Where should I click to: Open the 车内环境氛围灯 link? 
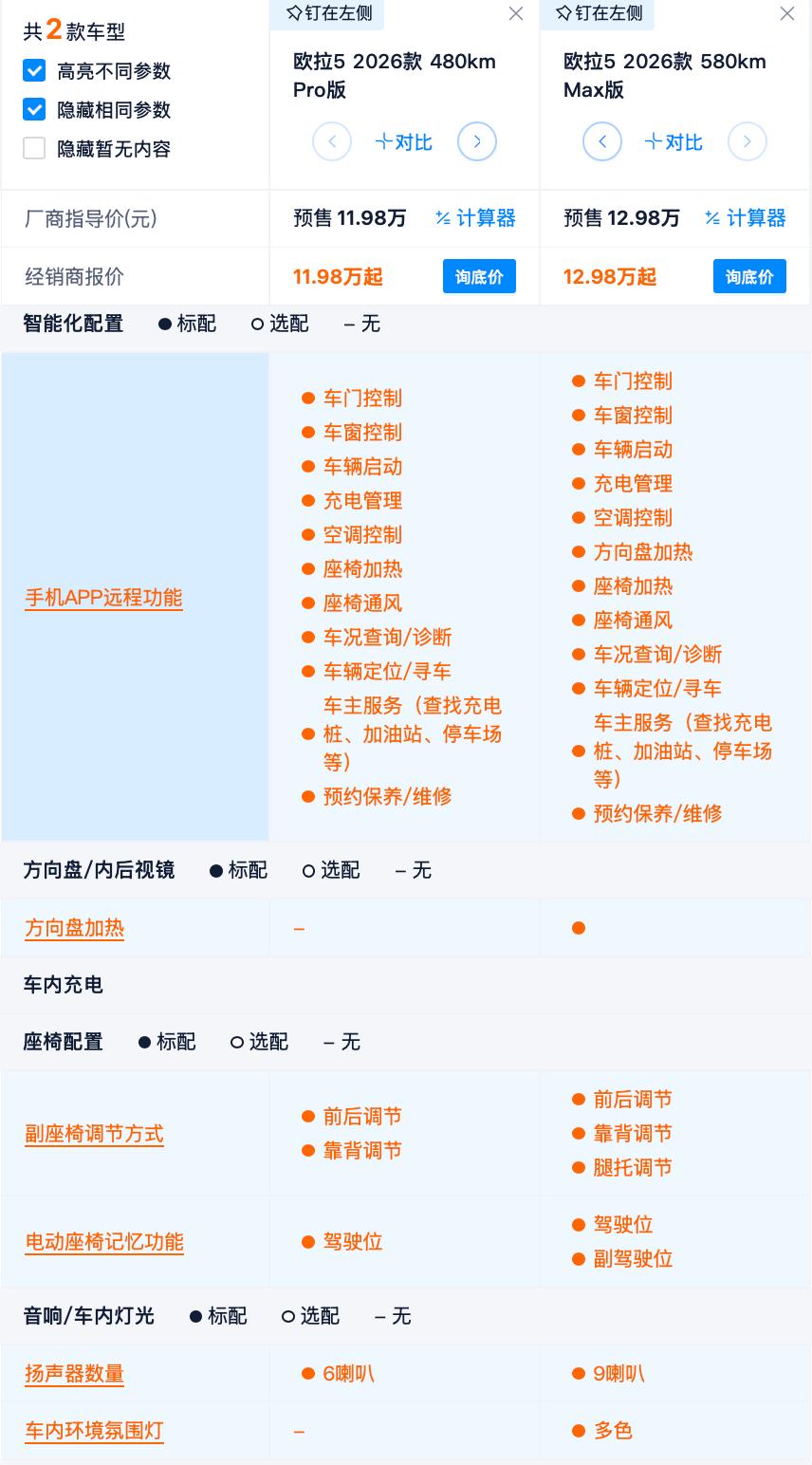[94, 1431]
